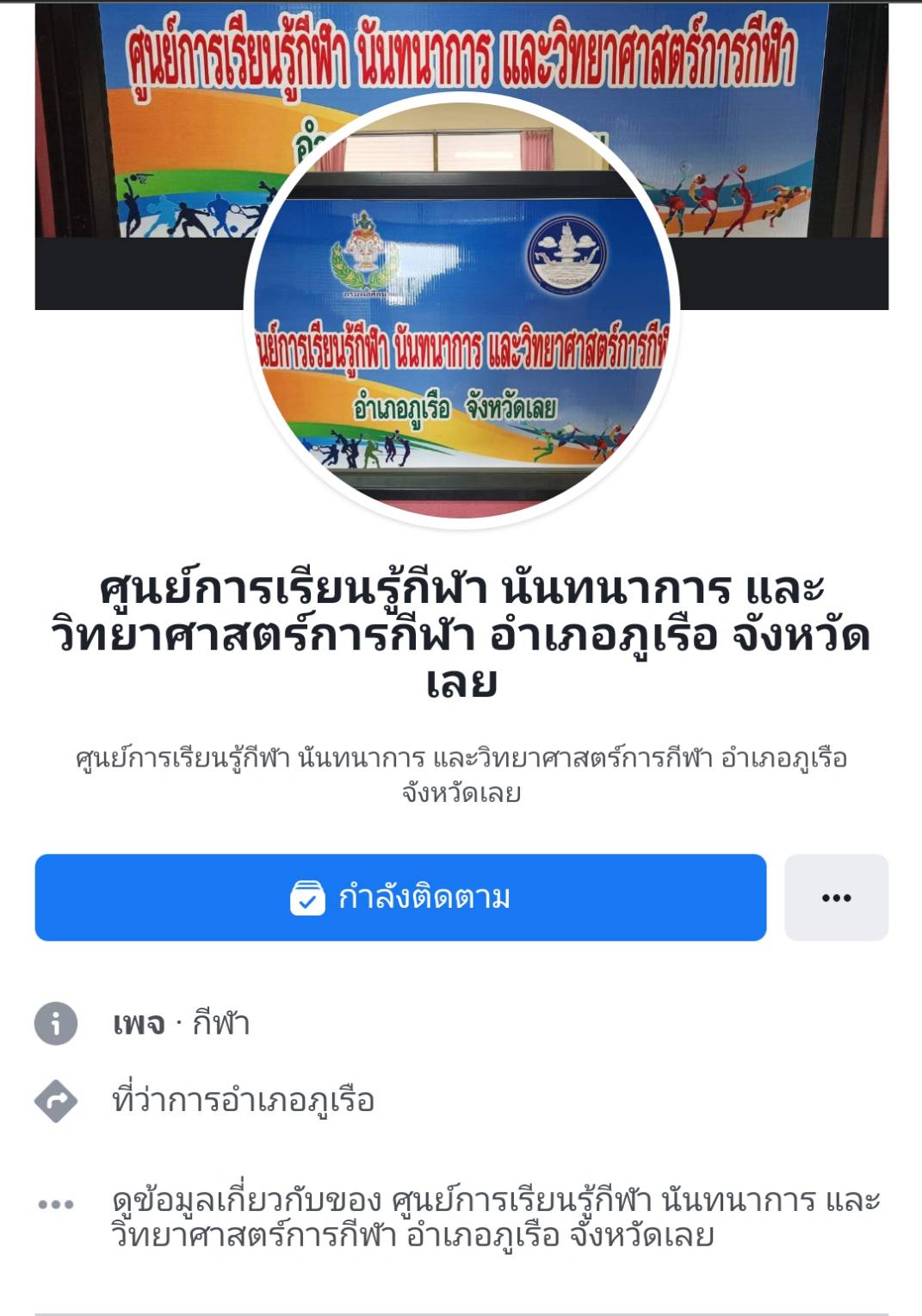Open the page's circular profile picture
922x1316 pixels.
point(461,310)
